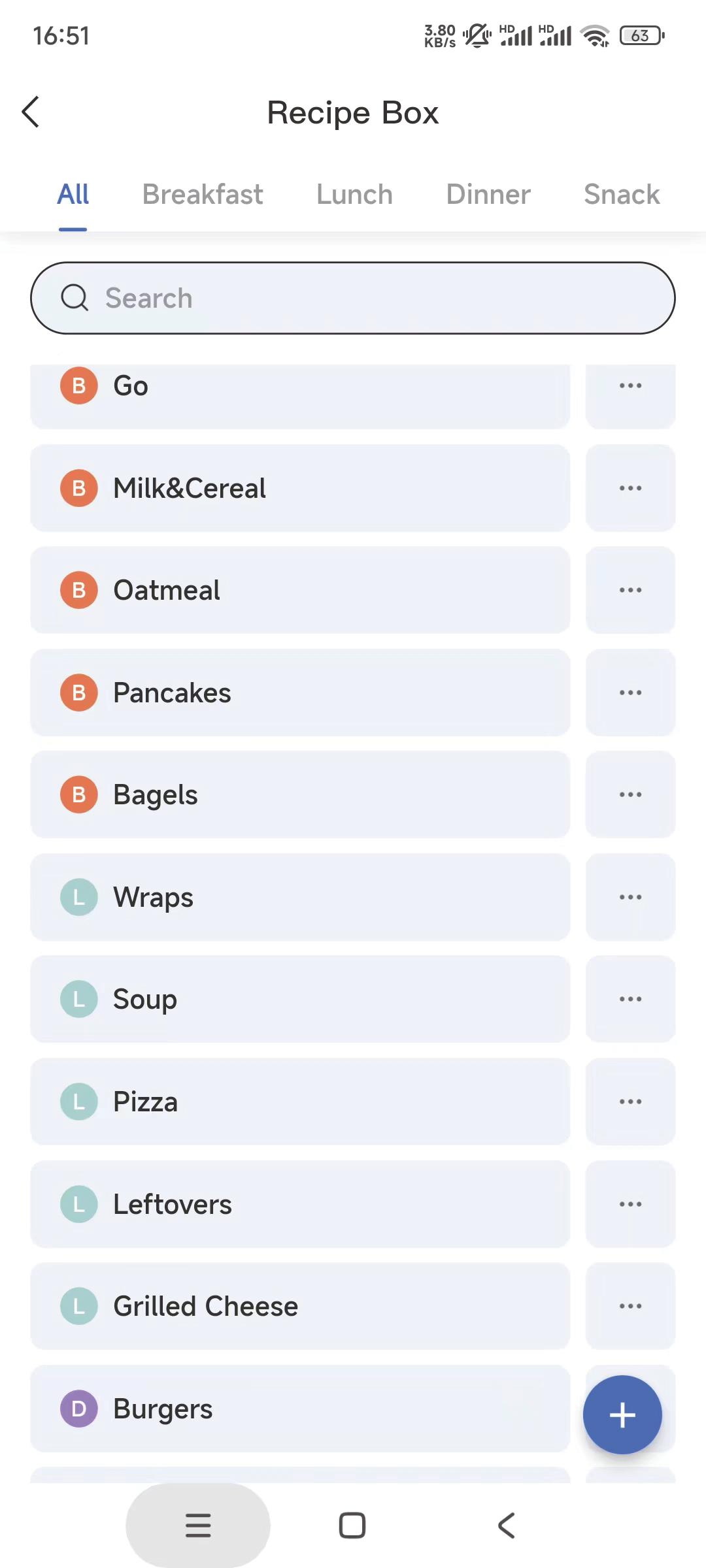The width and height of the screenshot is (706, 1568).
Task: Tap the L badge next to Soup
Action: click(x=78, y=998)
